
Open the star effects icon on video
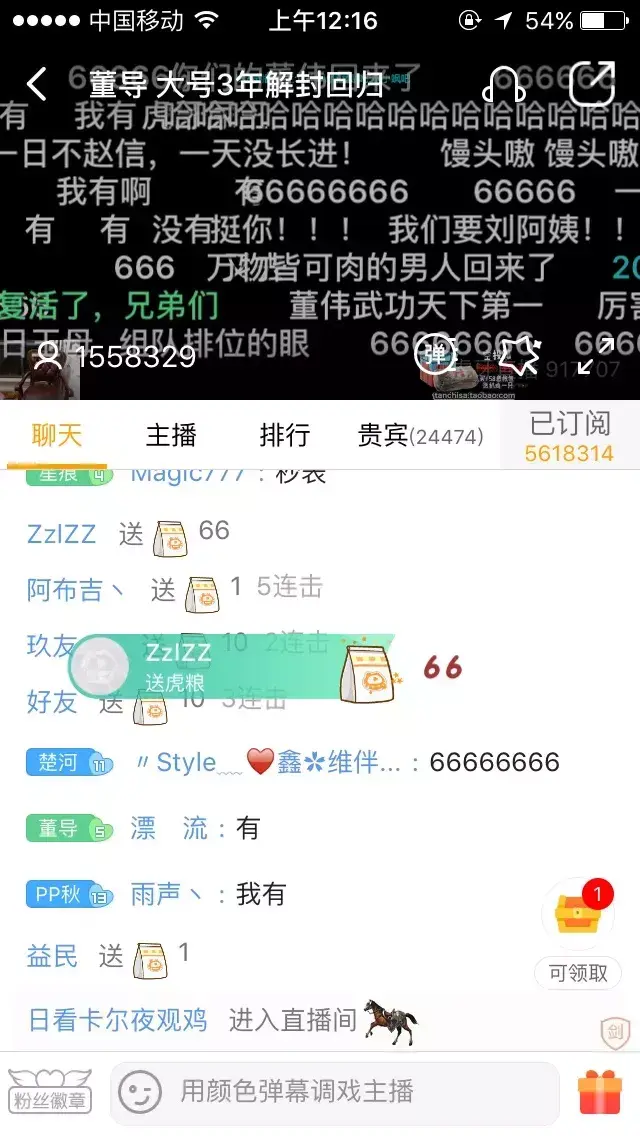point(520,354)
